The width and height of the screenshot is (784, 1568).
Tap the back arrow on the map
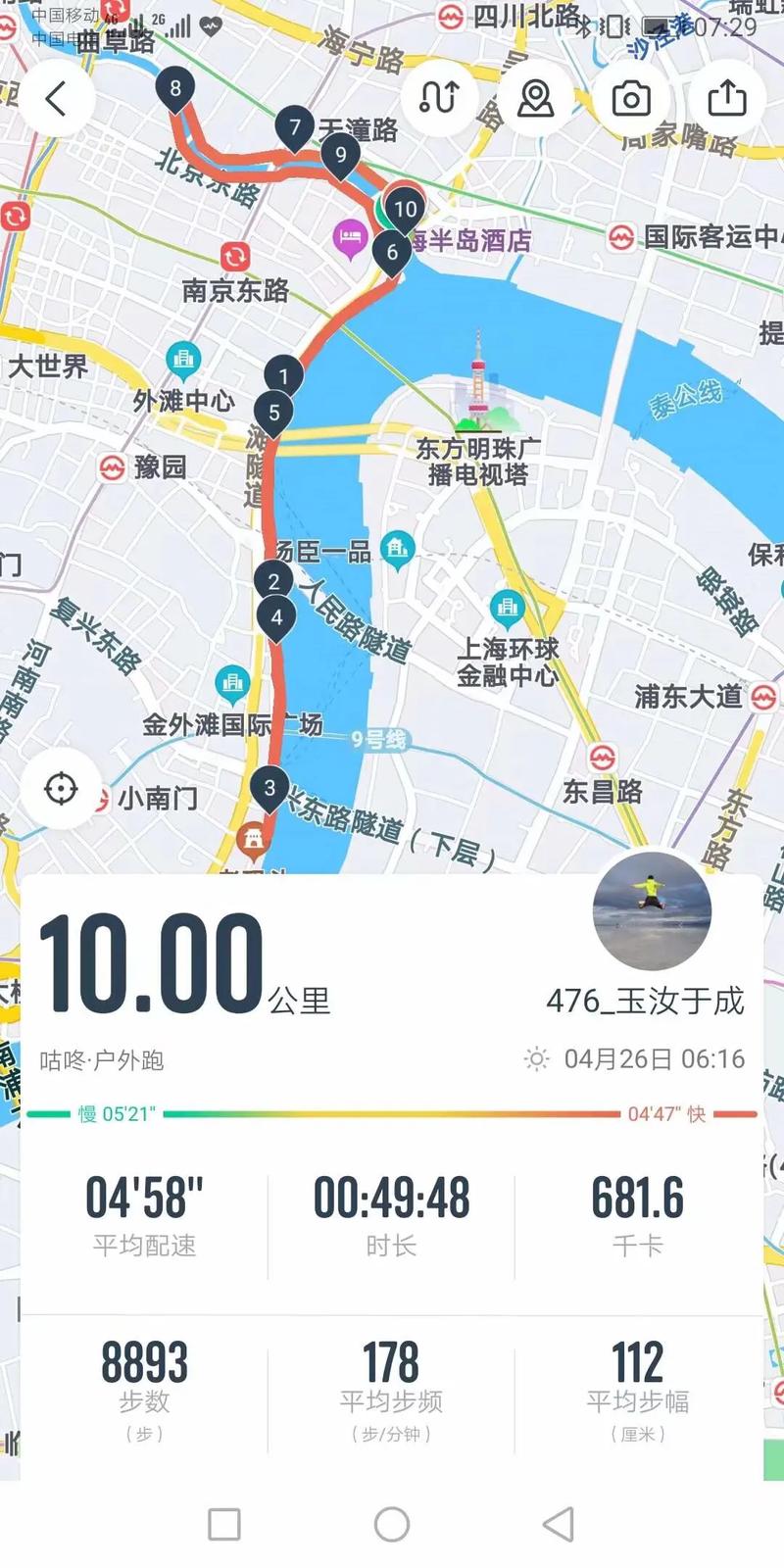[56, 98]
